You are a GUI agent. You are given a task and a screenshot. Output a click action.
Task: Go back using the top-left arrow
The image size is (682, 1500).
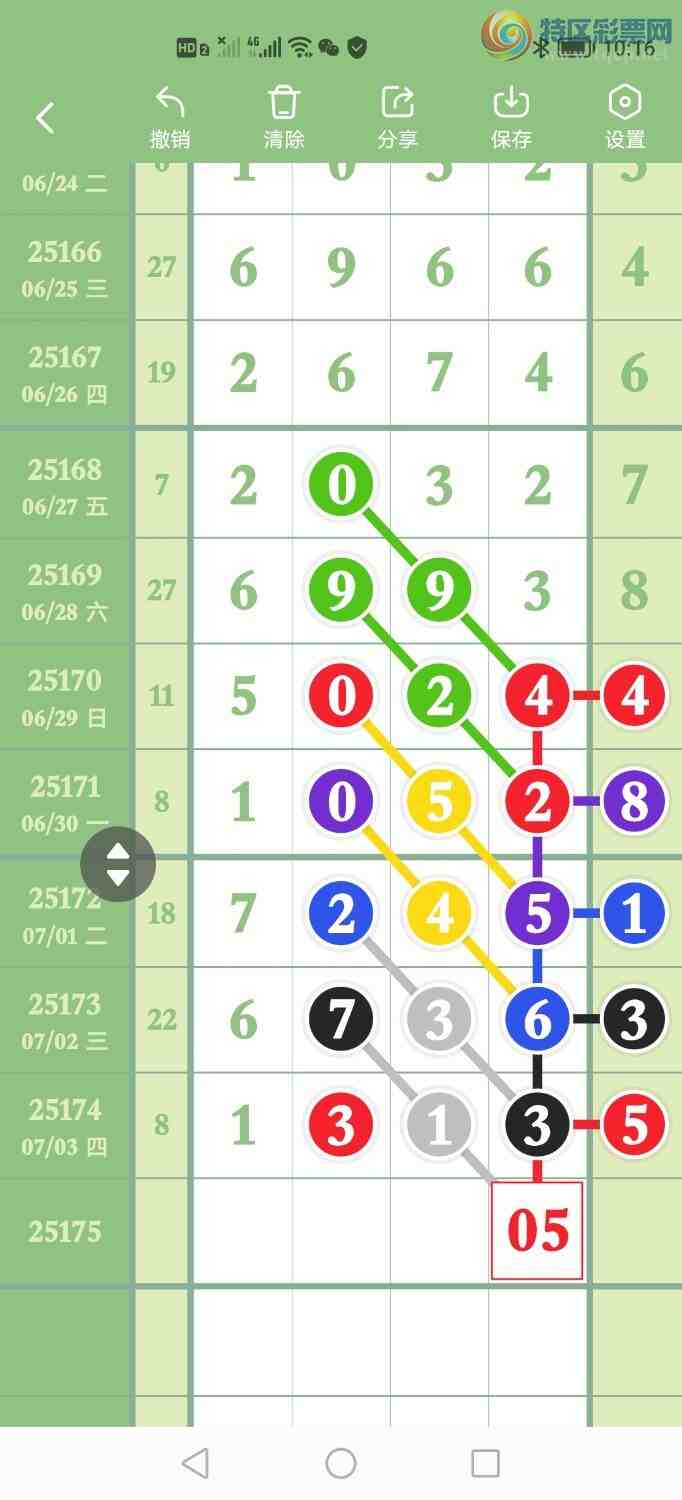coord(45,118)
